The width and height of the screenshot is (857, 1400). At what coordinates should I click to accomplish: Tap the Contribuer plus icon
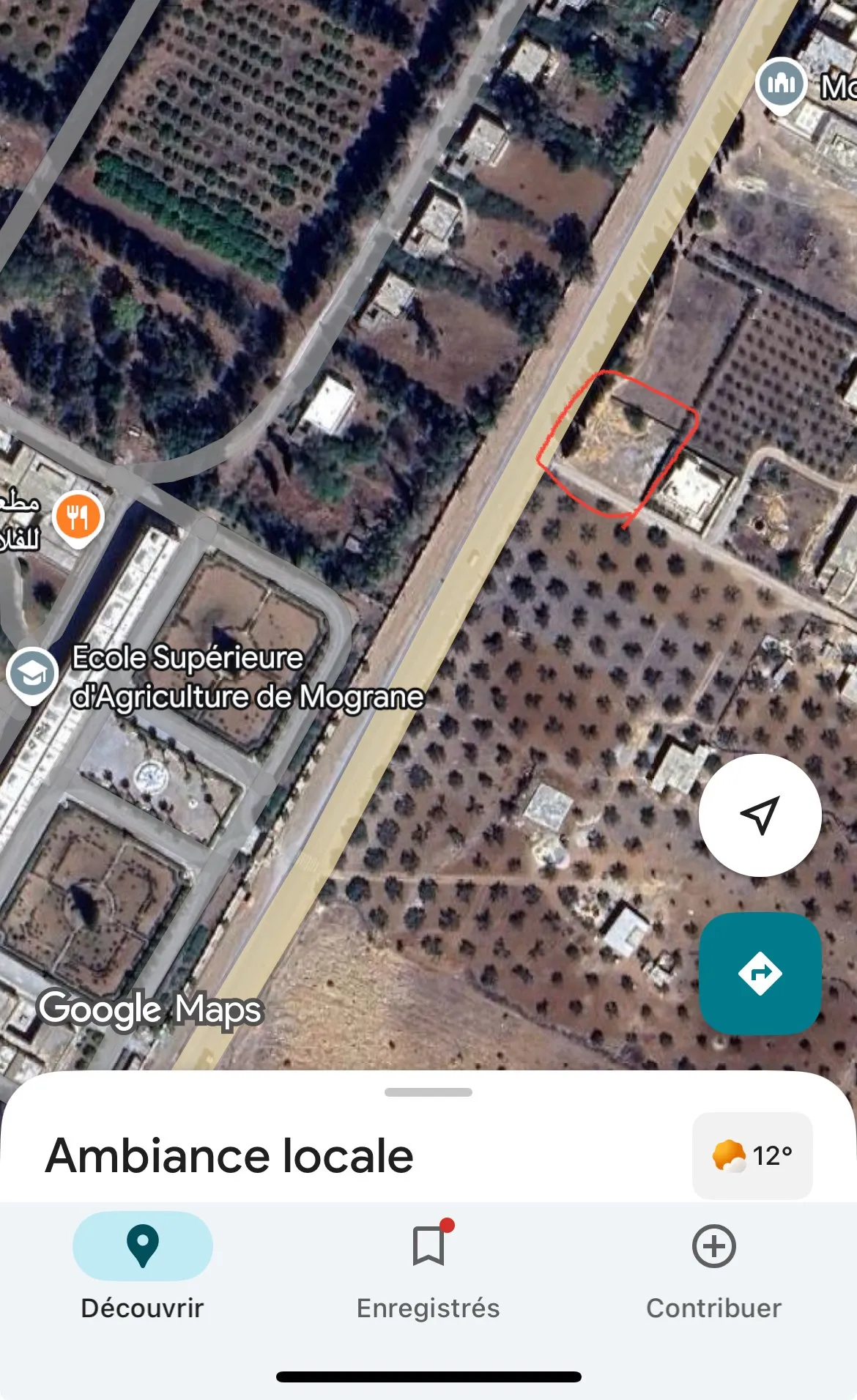[713, 1245]
